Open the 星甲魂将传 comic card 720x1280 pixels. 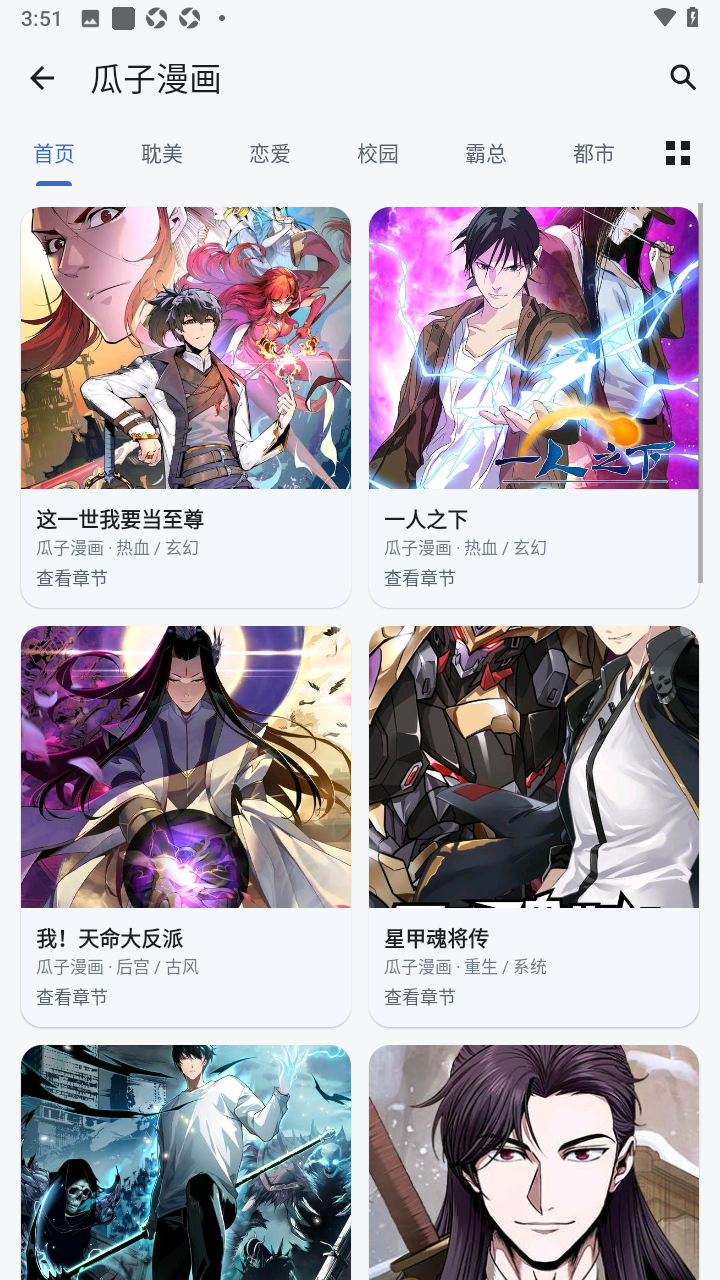[534, 826]
